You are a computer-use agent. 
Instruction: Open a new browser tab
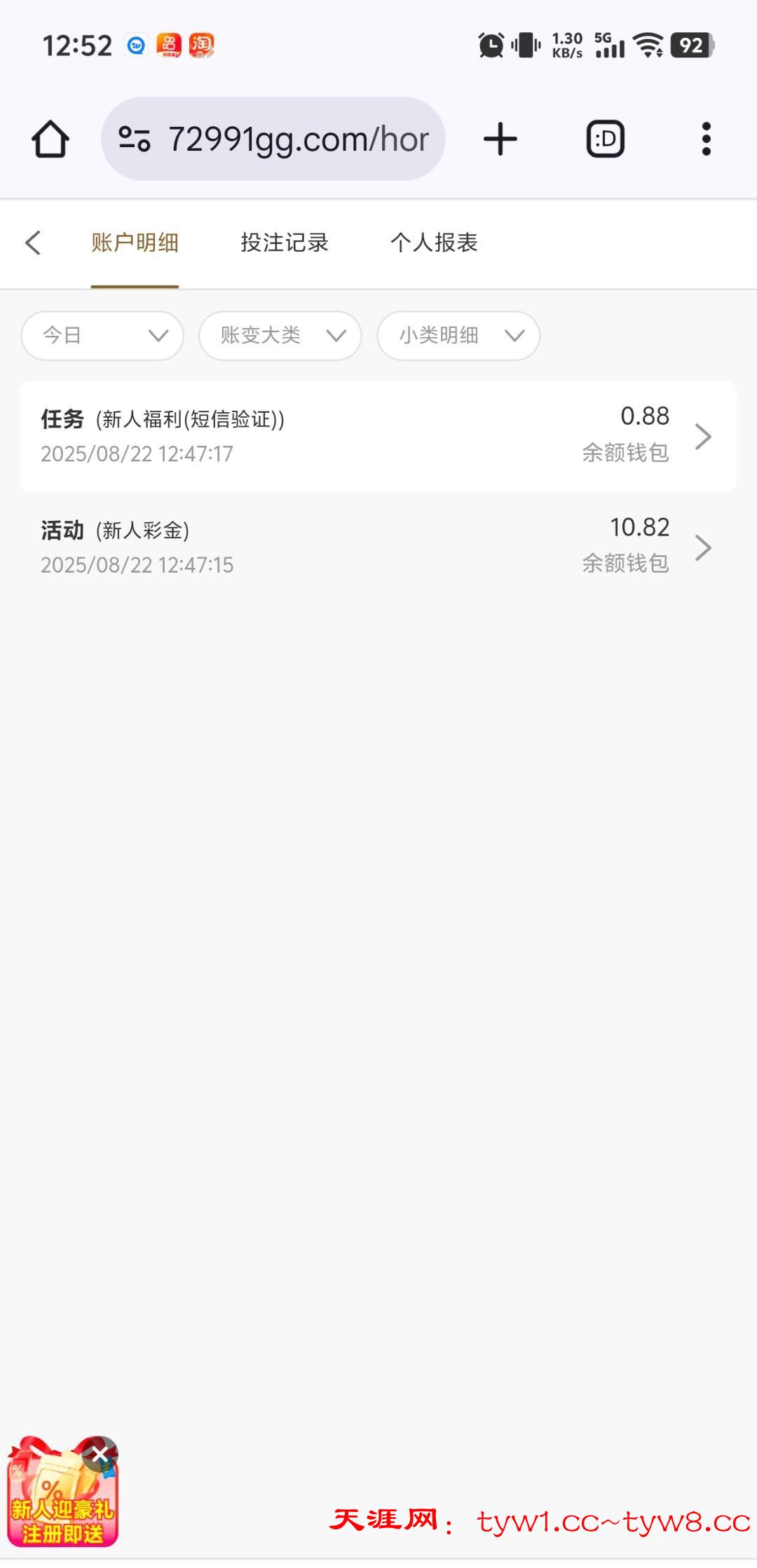coord(500,139)
